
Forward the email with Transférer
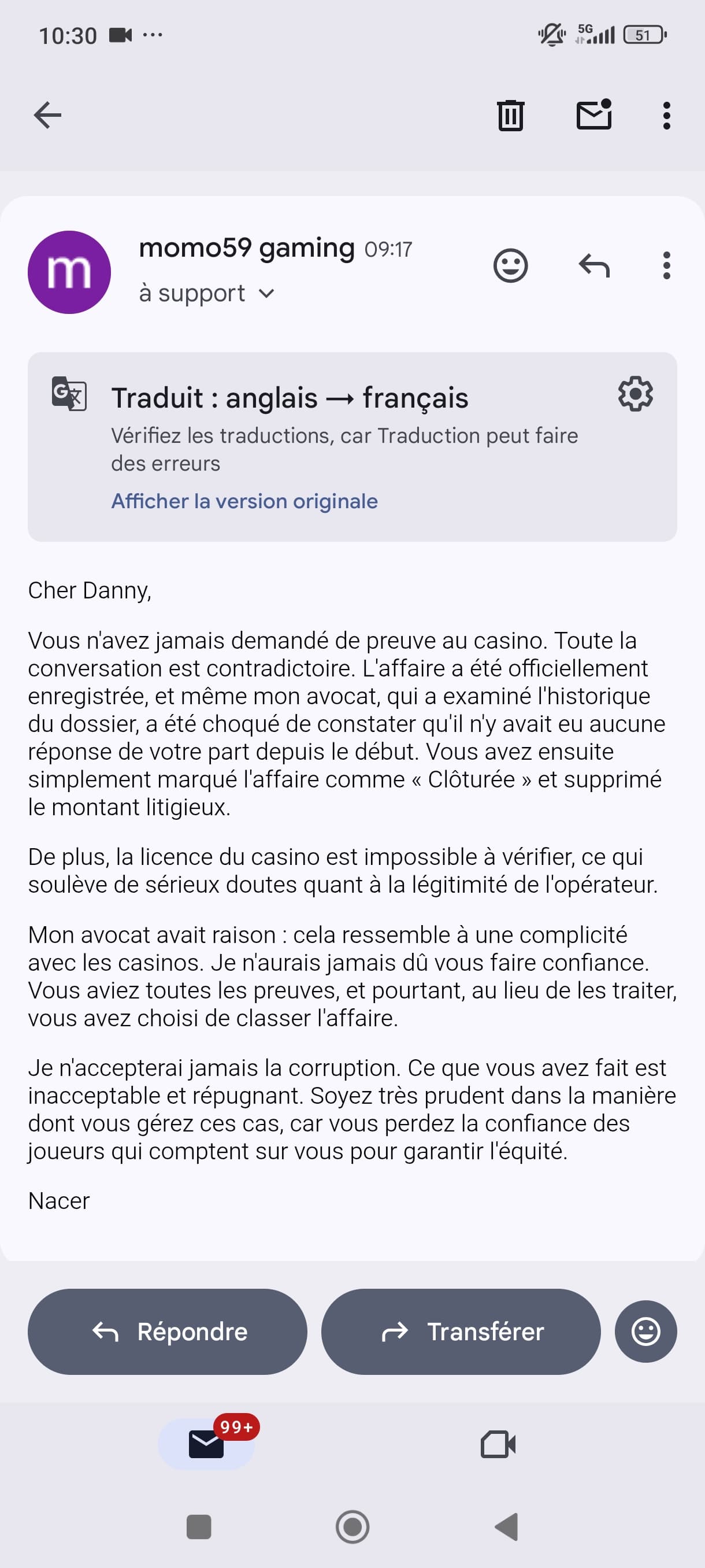tap(461, 1331)
